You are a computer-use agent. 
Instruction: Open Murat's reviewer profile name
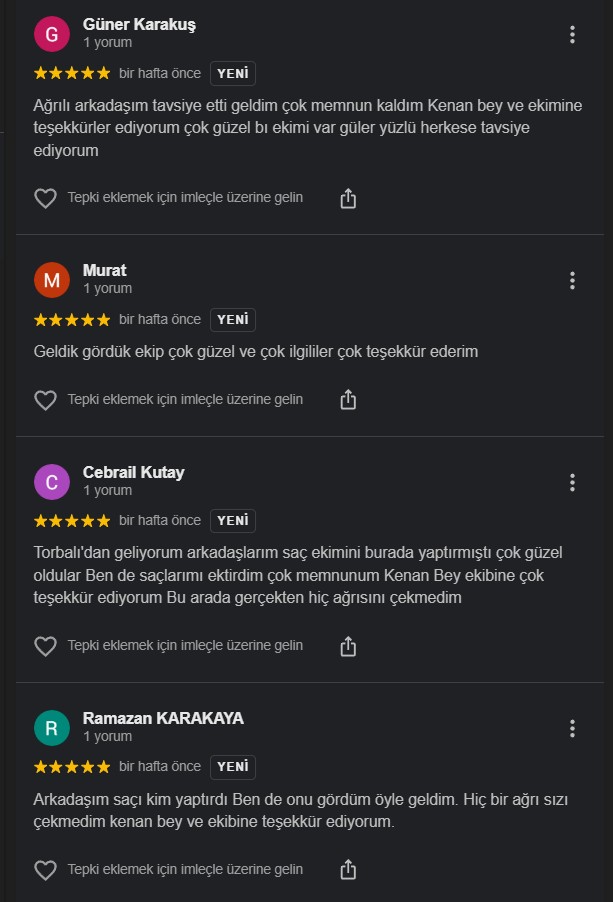pos(105,271)
